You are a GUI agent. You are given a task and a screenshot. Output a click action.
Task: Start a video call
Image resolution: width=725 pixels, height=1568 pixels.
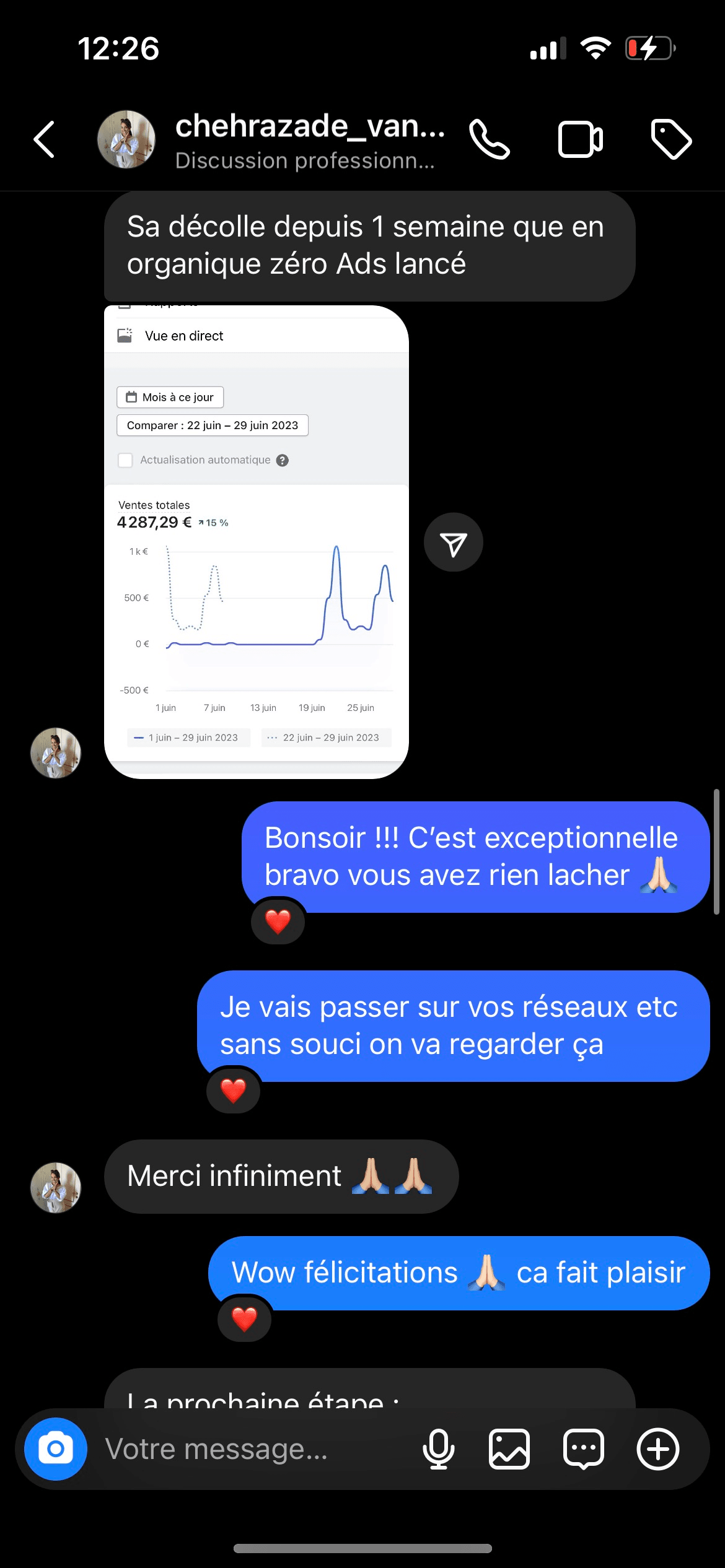580,139
